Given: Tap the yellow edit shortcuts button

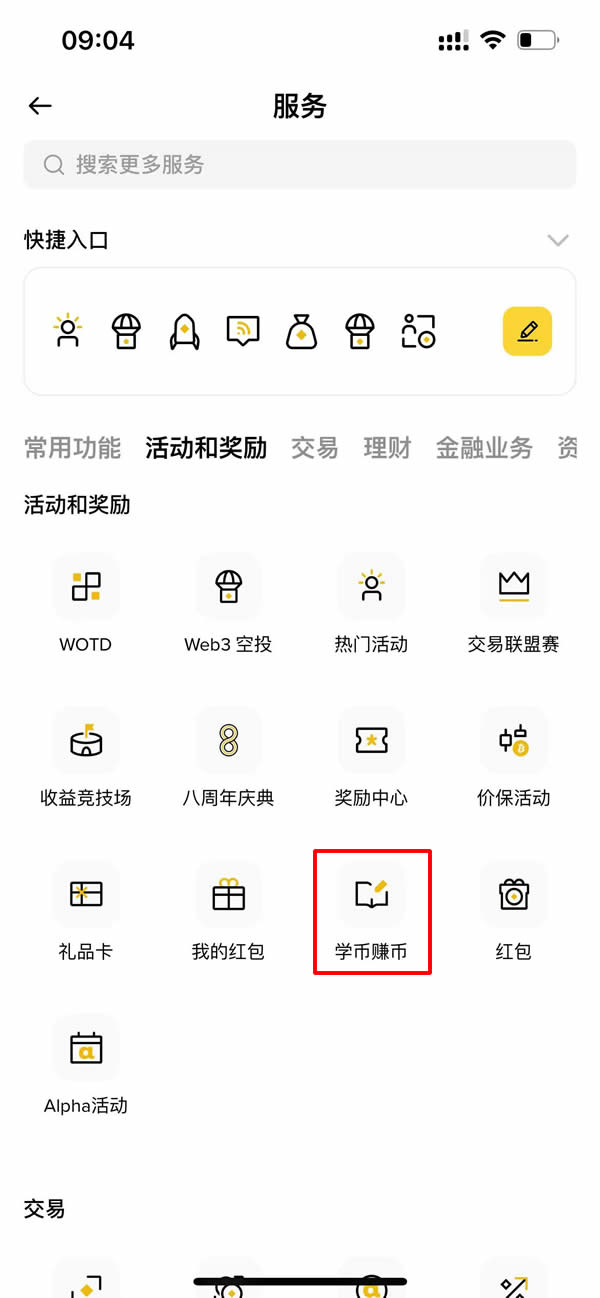Looking at the screenshot, I should coord(527,331).
